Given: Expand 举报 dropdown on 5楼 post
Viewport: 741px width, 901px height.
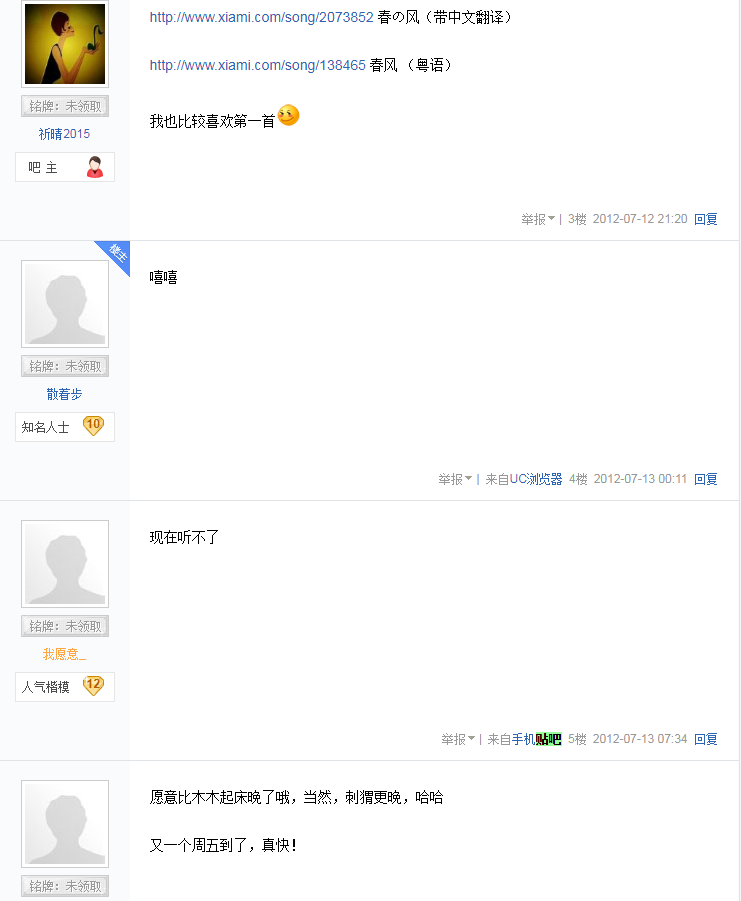Looking at the screenshot, I should [458, 739].
